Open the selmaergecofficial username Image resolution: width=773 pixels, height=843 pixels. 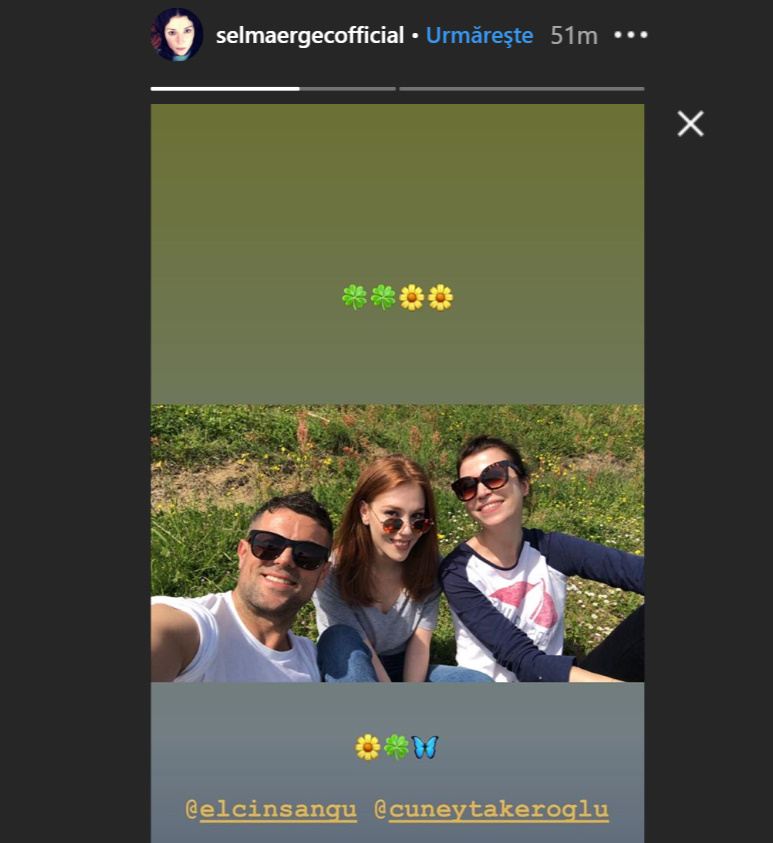(x=310, y=36)
